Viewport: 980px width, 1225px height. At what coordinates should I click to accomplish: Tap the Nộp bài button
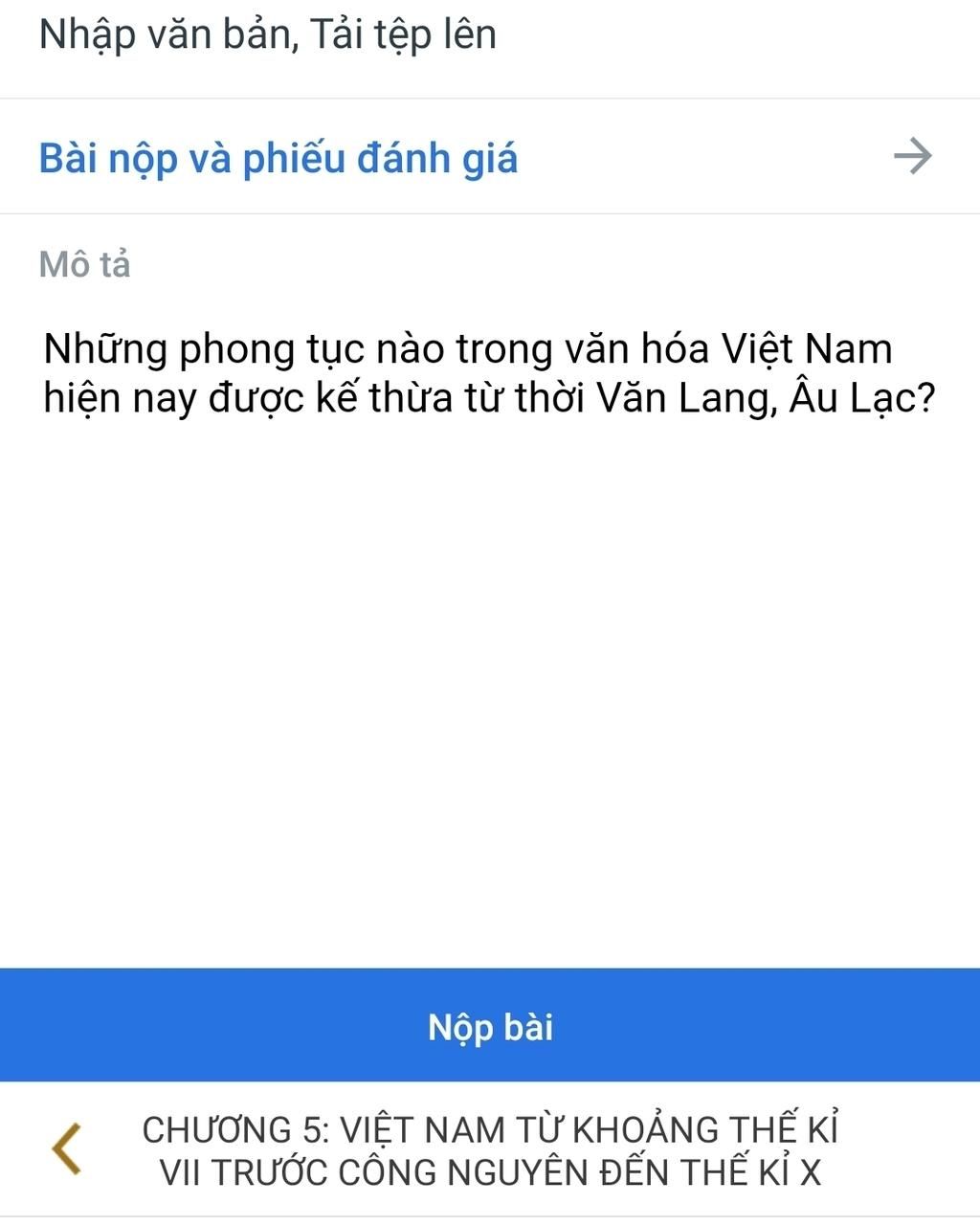(490, 1026)
